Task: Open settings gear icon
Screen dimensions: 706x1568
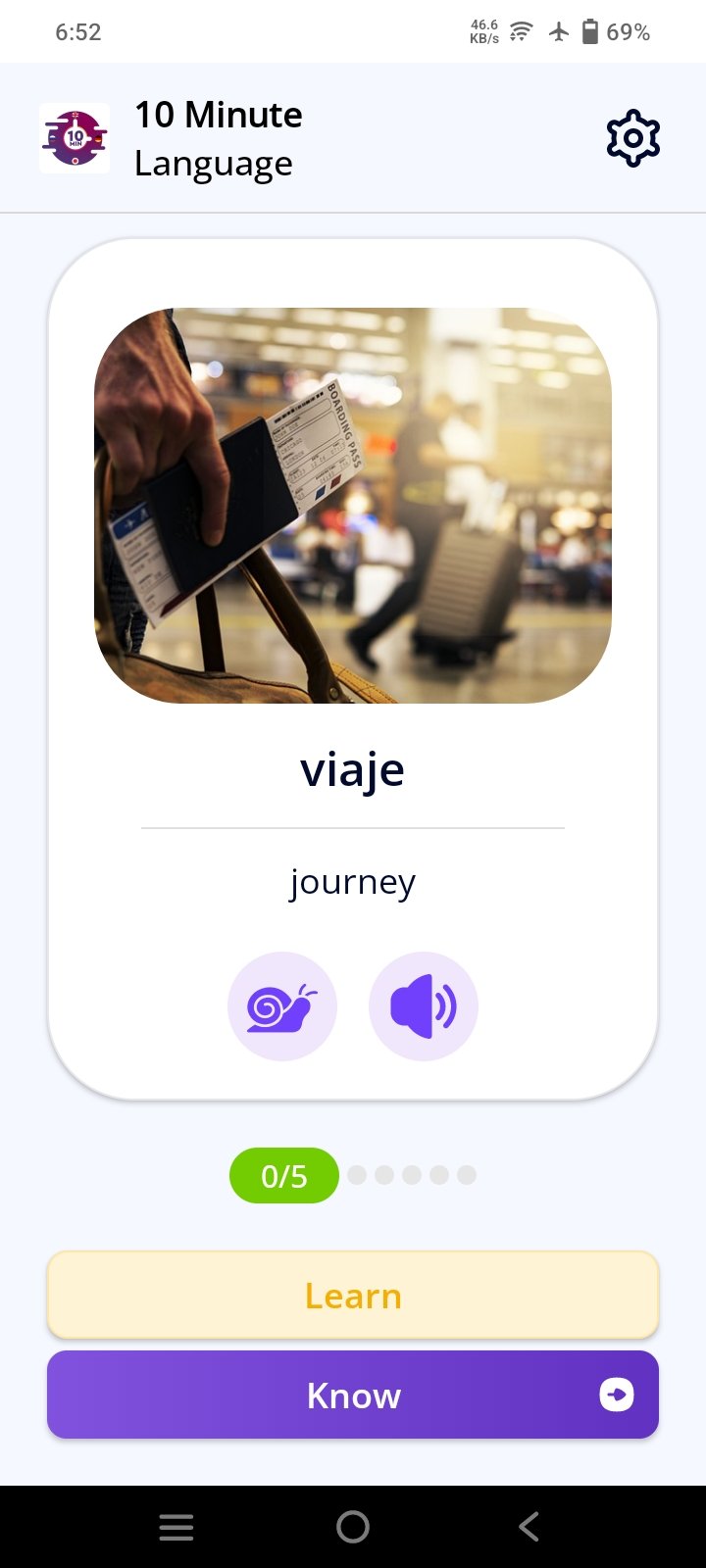Action: (632, 138)
